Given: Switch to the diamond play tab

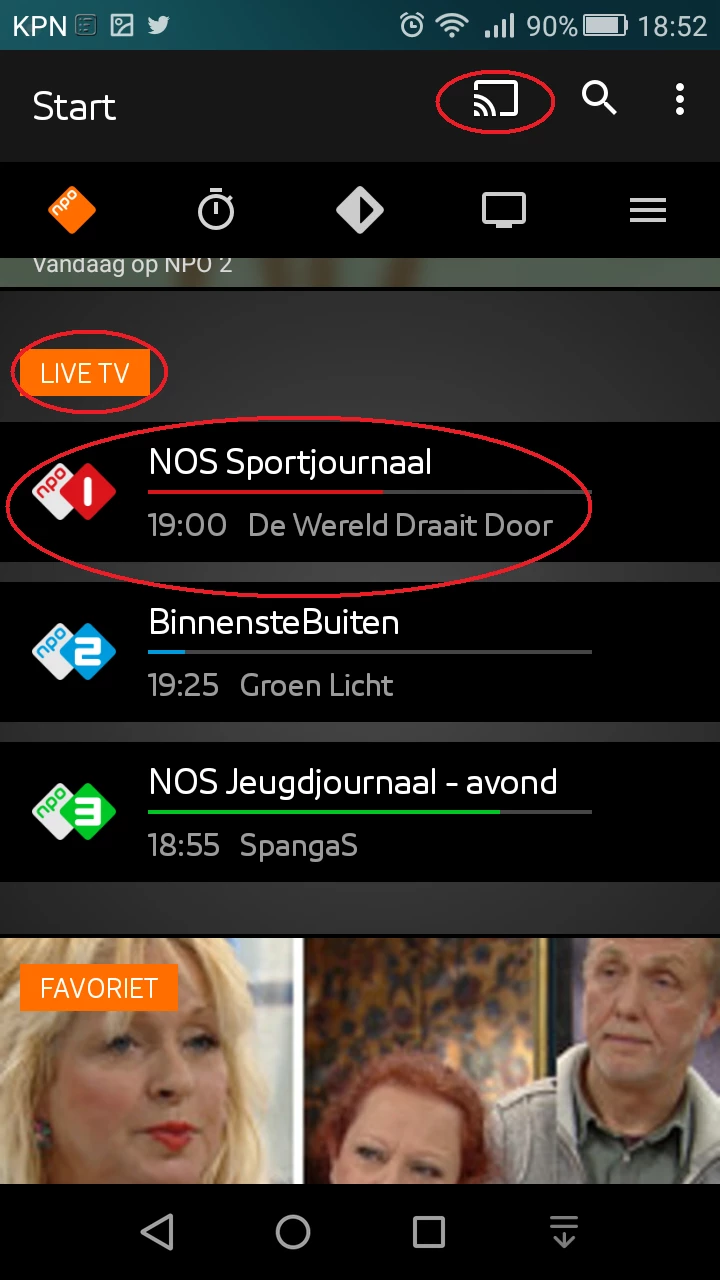Looking at the screenshot, I should tap(360, 210).
